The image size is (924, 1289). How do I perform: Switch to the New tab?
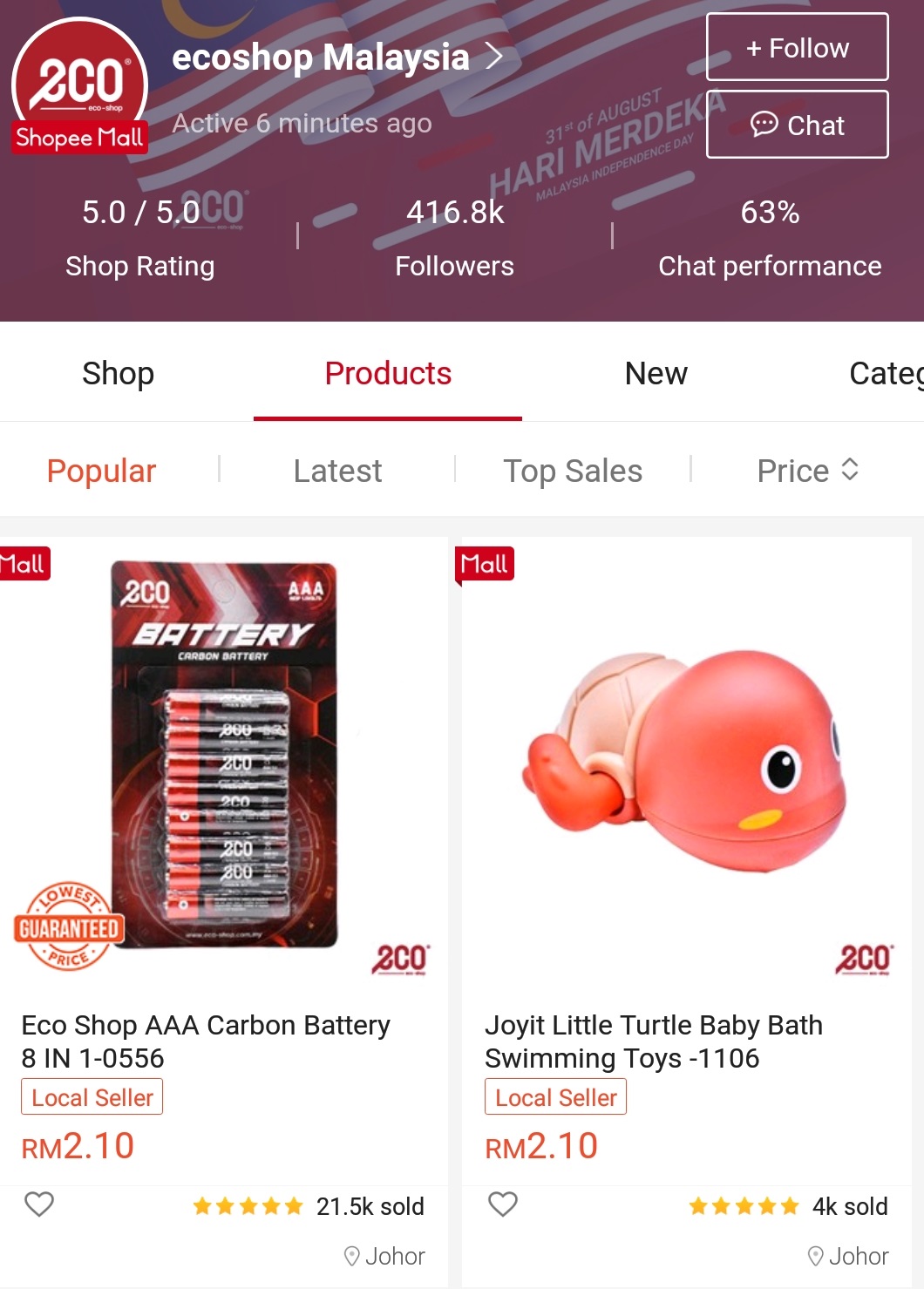coord(656,372)
